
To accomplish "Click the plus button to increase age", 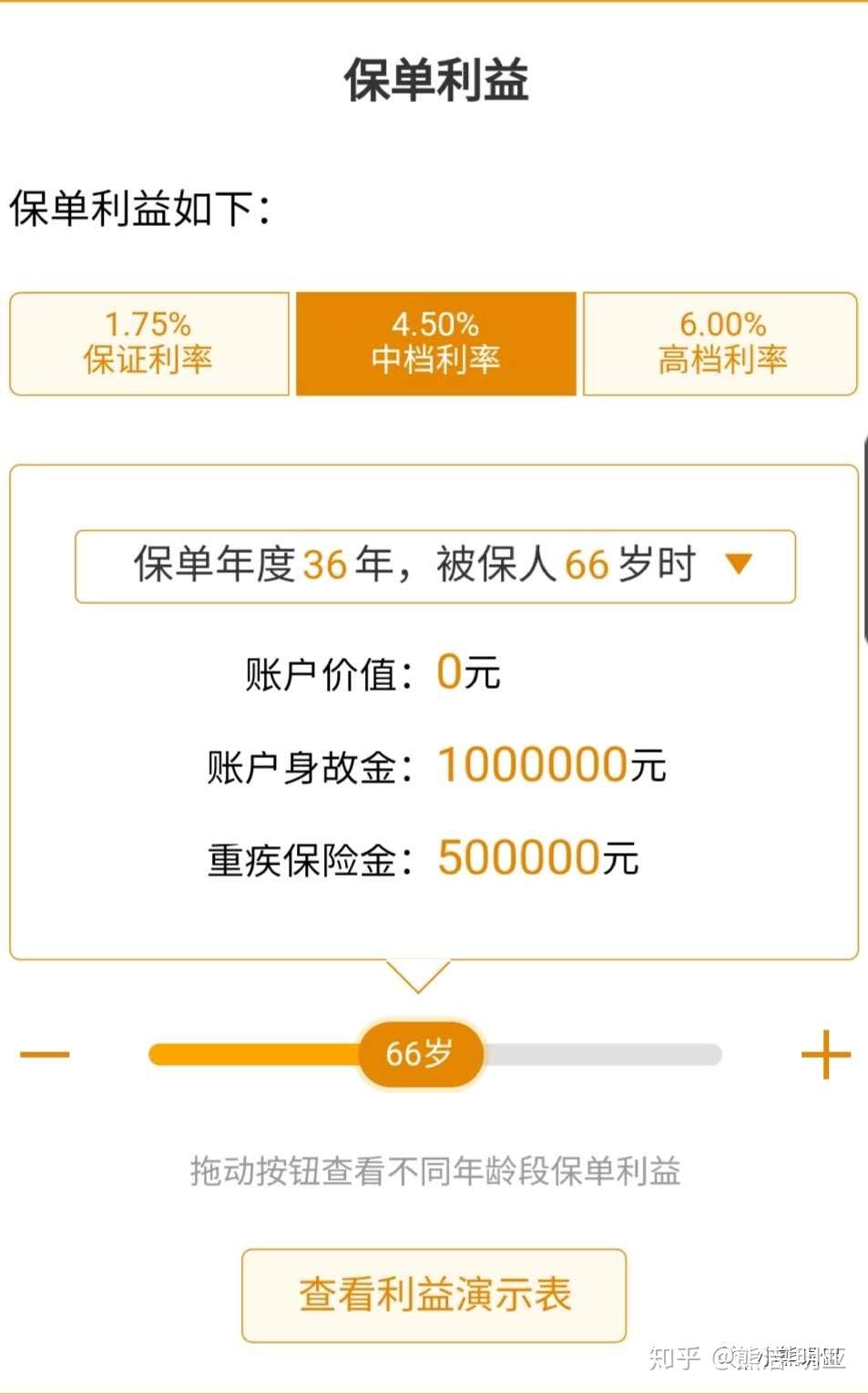I will (824, 1053).
